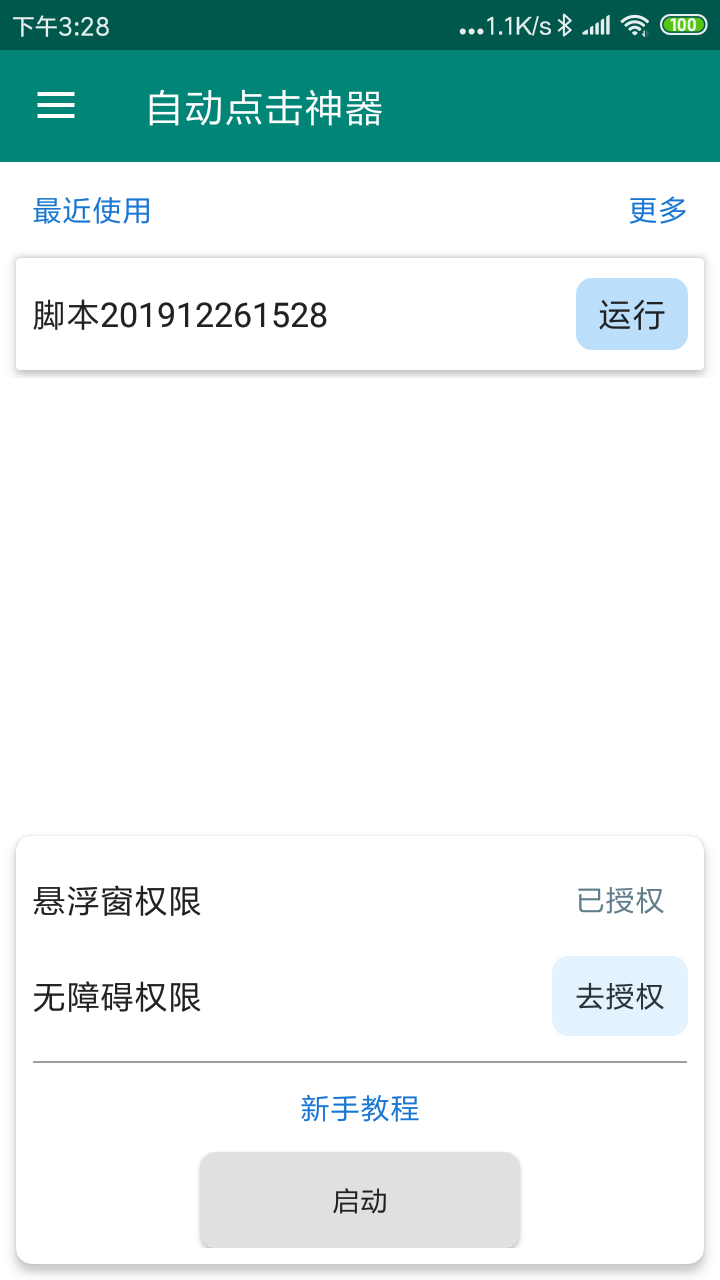Grant accessibility permission via 去授权

[619, 997]
